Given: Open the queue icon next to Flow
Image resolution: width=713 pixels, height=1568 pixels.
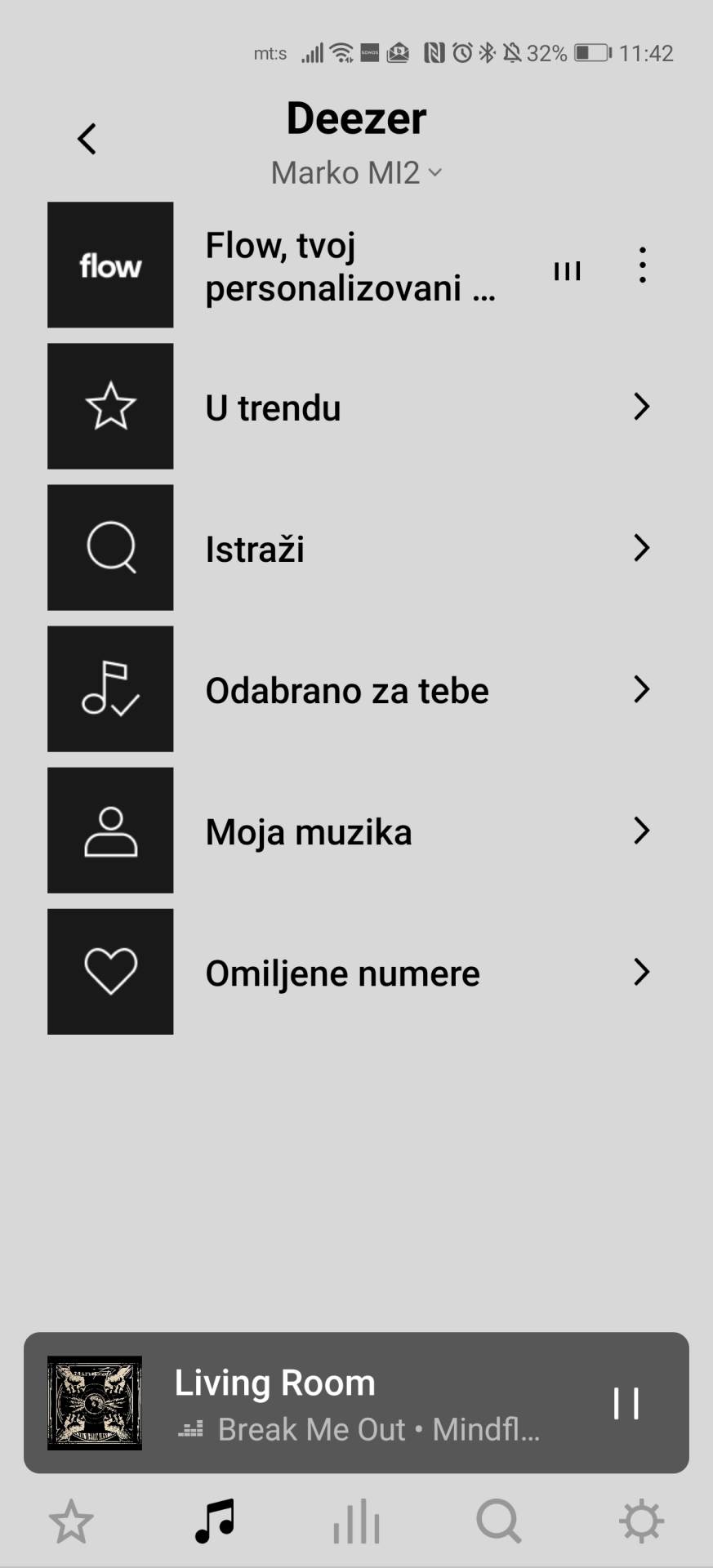Looking at the screenshot, I should tap(566, 269).
